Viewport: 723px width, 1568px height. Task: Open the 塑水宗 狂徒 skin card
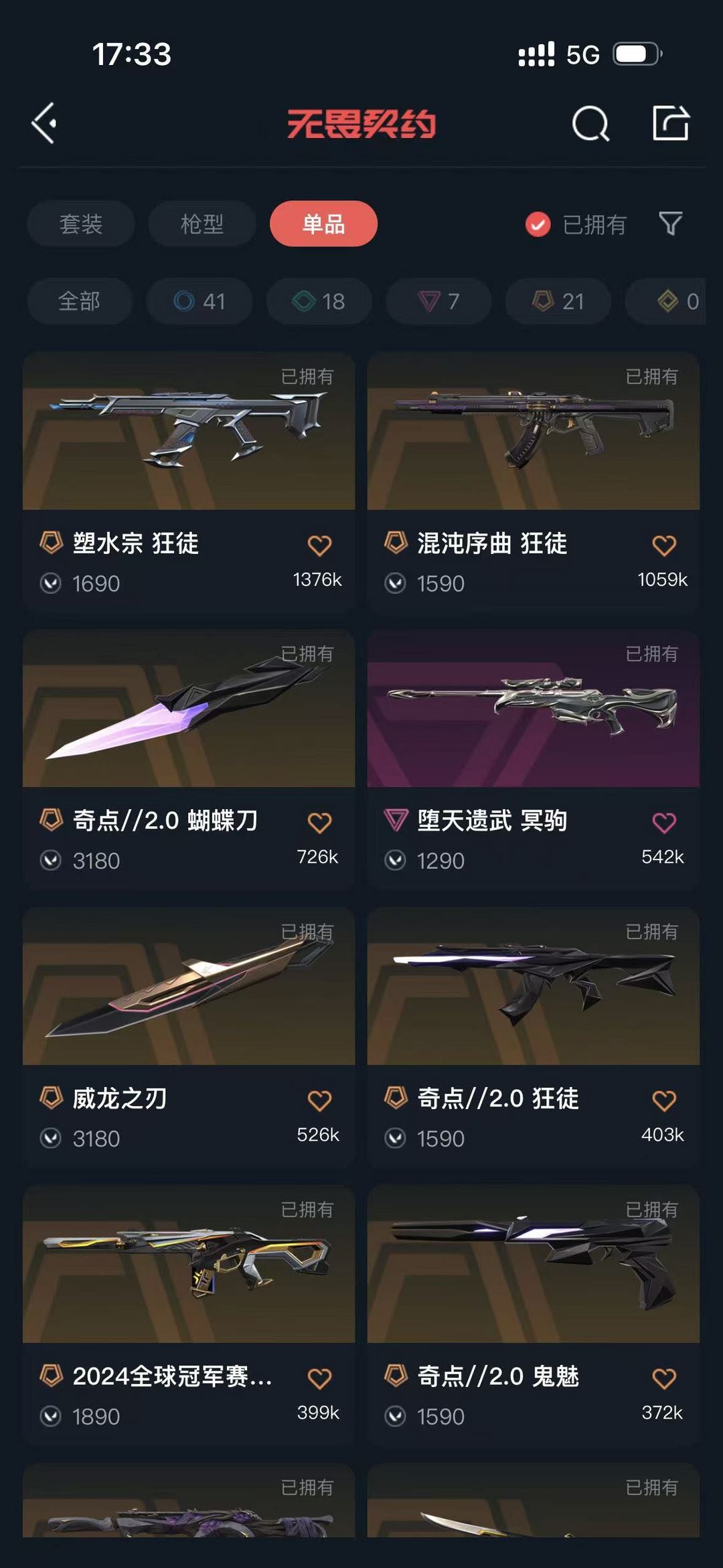pyautogui.click(x=189, y=481)
